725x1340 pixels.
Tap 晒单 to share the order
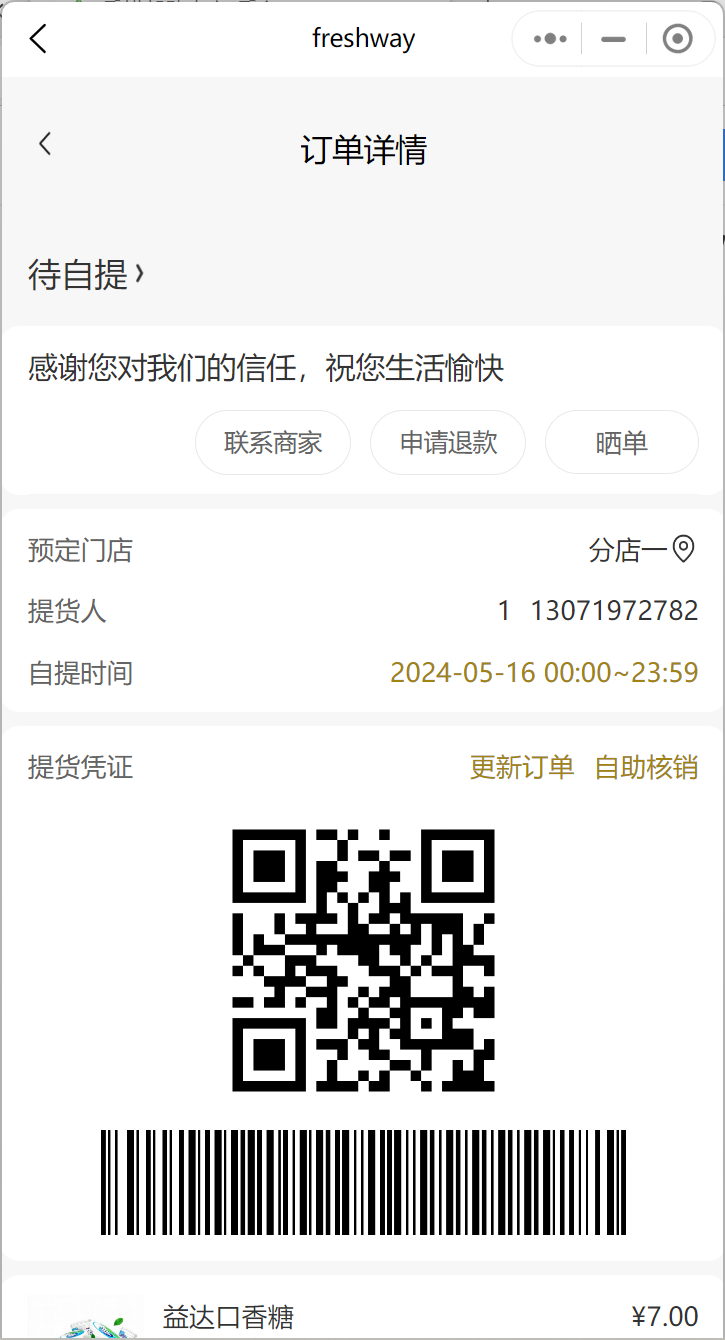coord(621,442)
